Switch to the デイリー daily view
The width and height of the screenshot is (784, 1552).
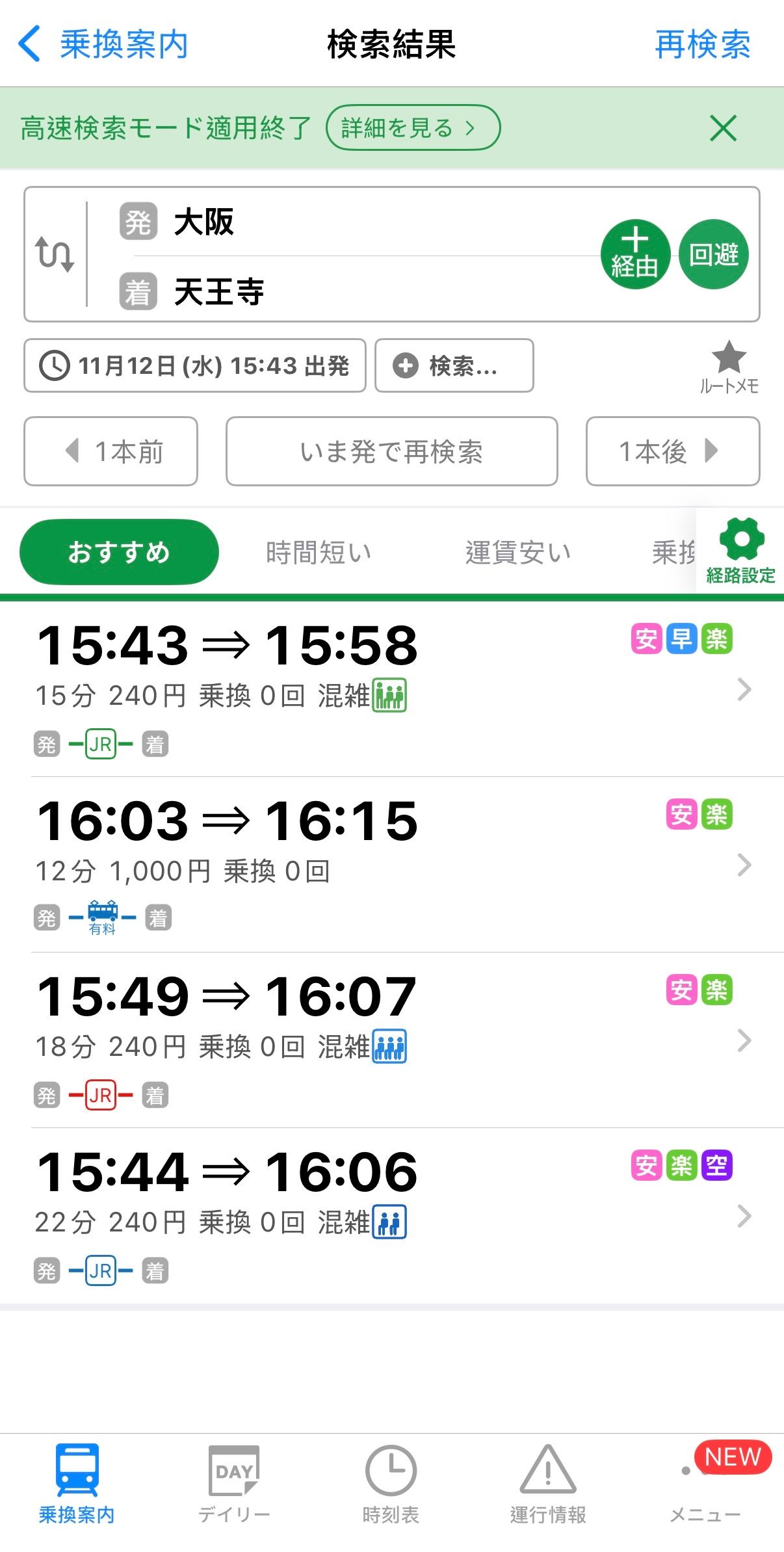coord(233,1489)
